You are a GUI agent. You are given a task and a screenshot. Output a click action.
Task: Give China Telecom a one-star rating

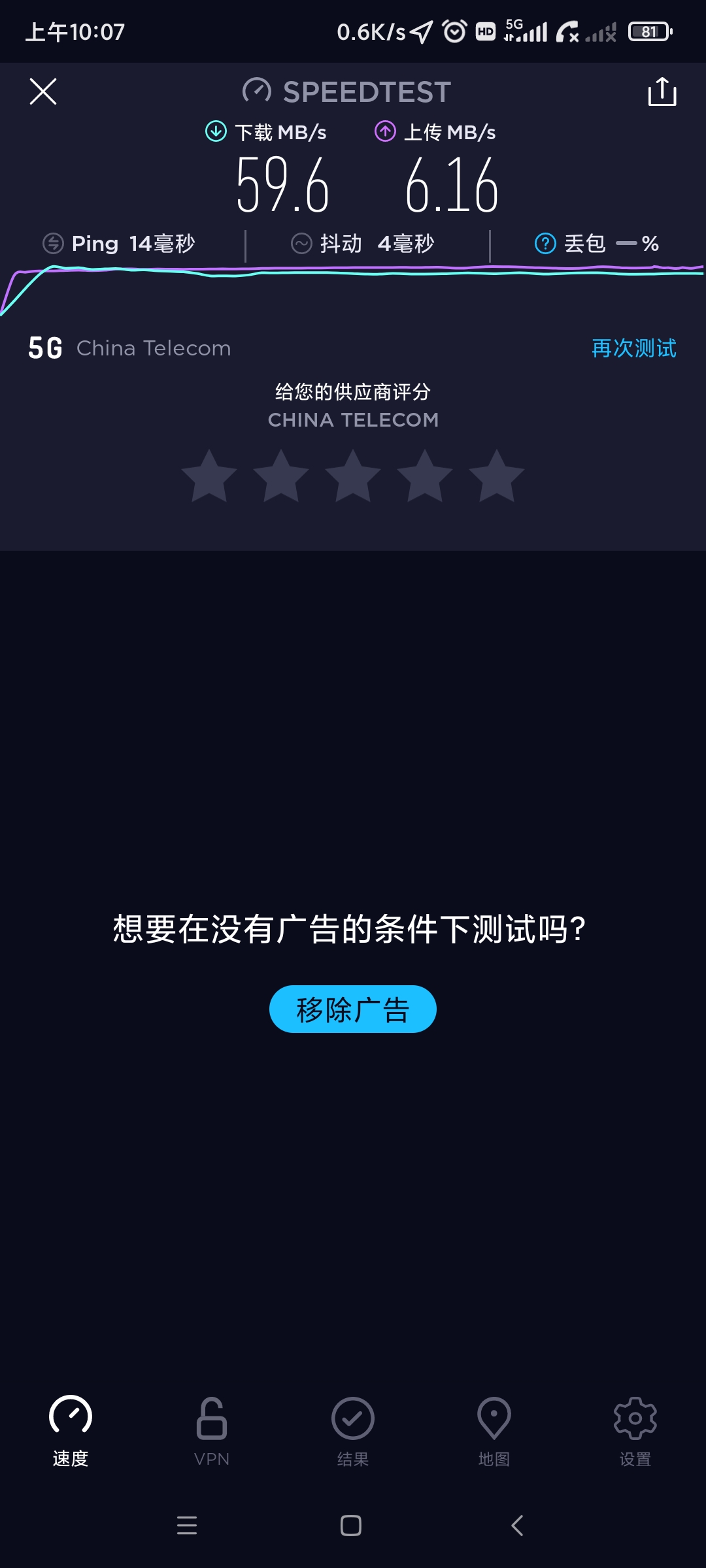click(x=209, y=476)
